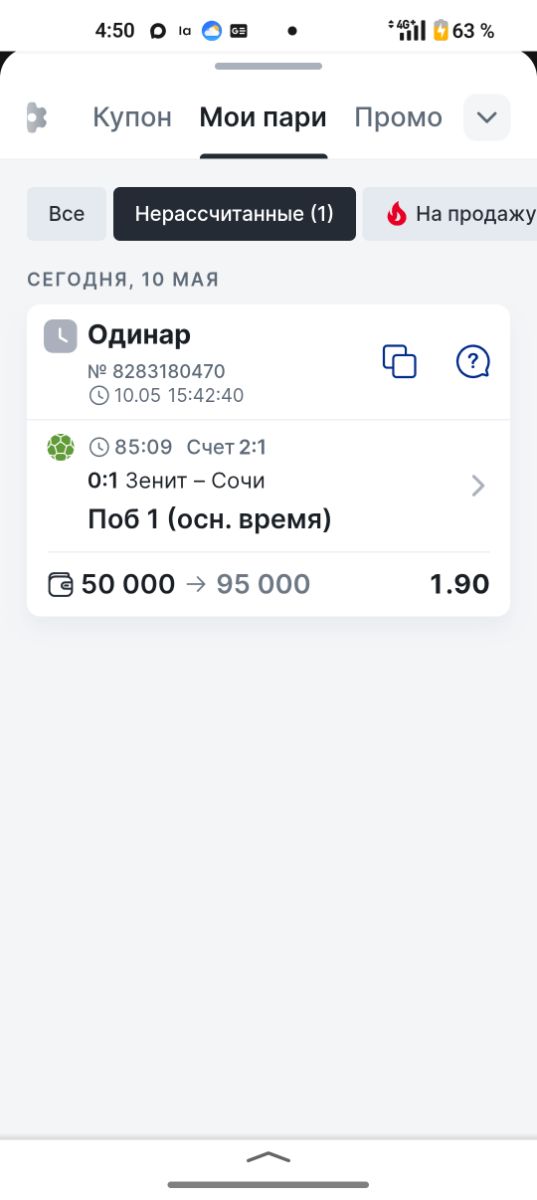This screenshot has height=1200, width=537.
Task: Switch to the Купон tab
Action: (132, 117)
